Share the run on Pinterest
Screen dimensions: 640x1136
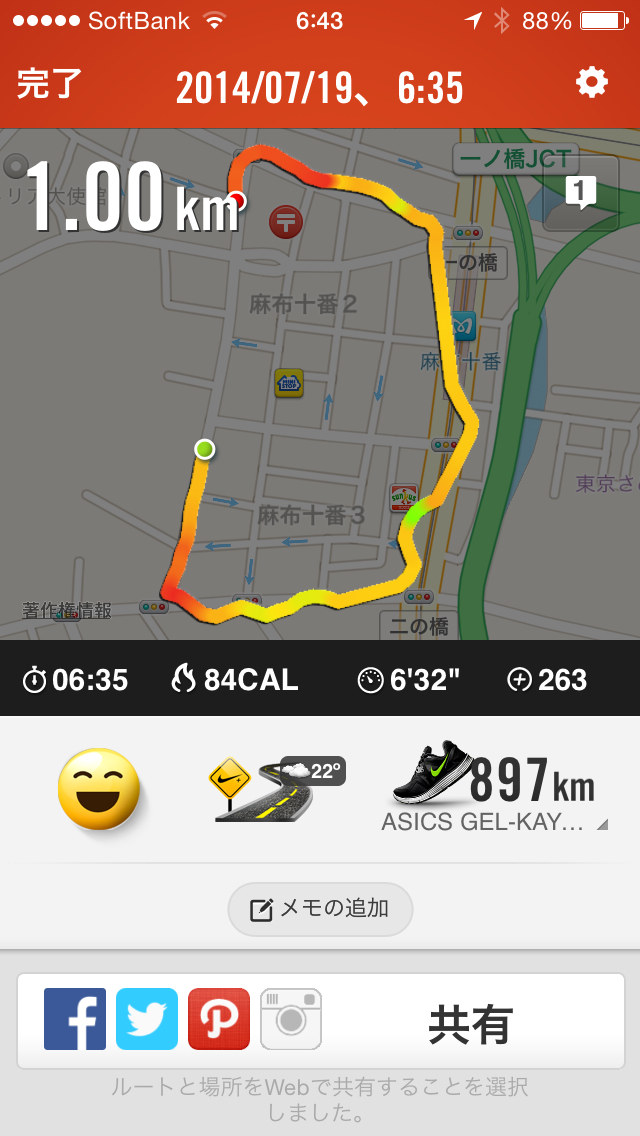pyautogui.click(x=219, y=1019)
